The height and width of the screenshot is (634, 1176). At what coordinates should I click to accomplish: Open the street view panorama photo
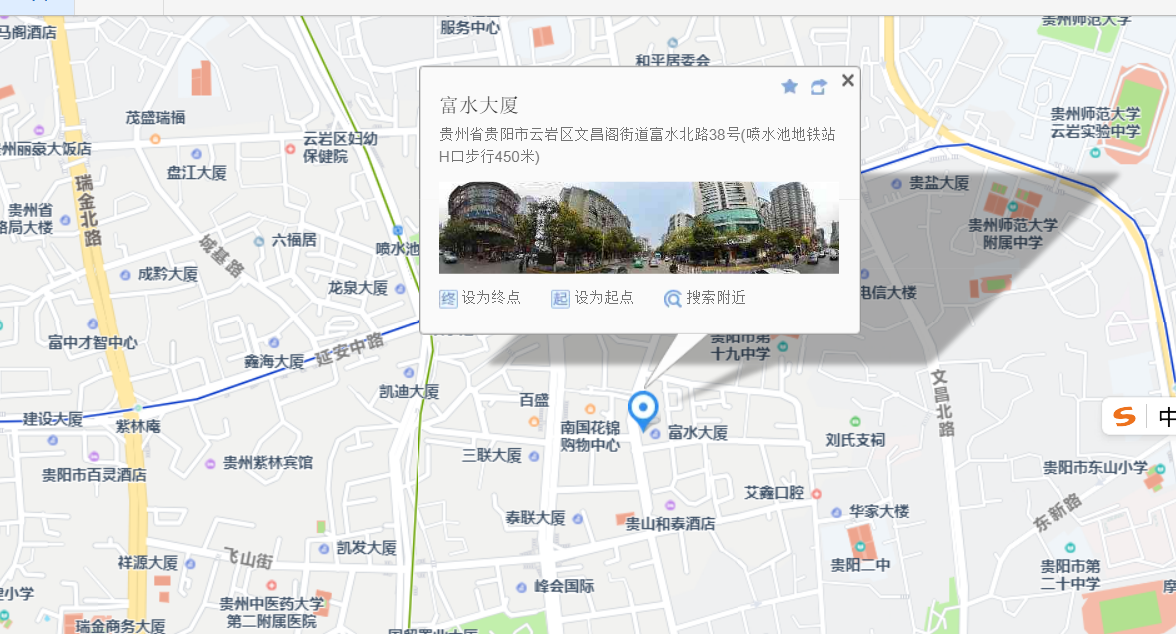click(638, 228)
